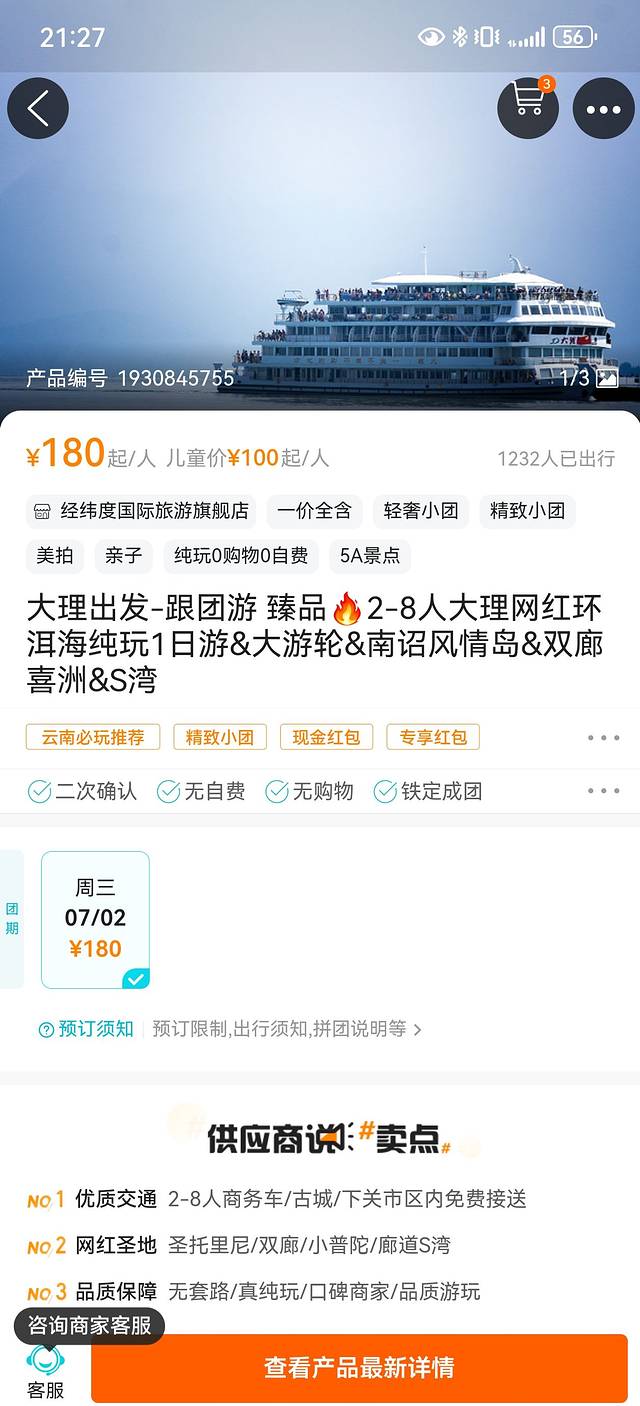Viewport: 640px width, 1406px height.
Task: Contact 客服 customer service
Action: (x=45, y=1371)
